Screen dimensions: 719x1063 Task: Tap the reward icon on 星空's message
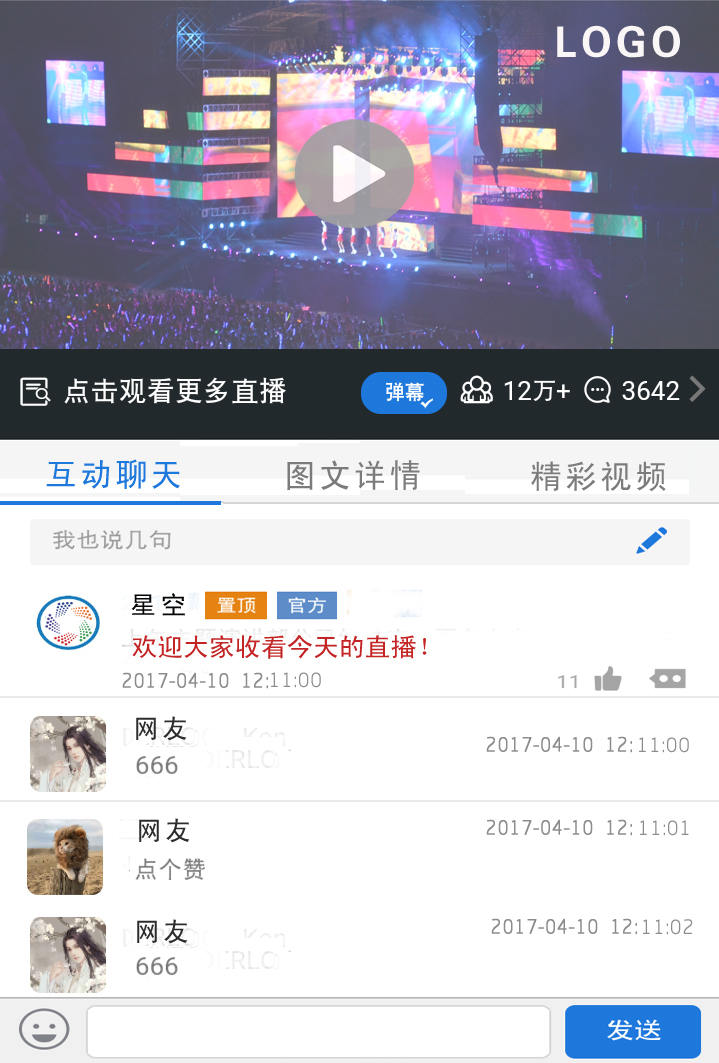(667, 679)
